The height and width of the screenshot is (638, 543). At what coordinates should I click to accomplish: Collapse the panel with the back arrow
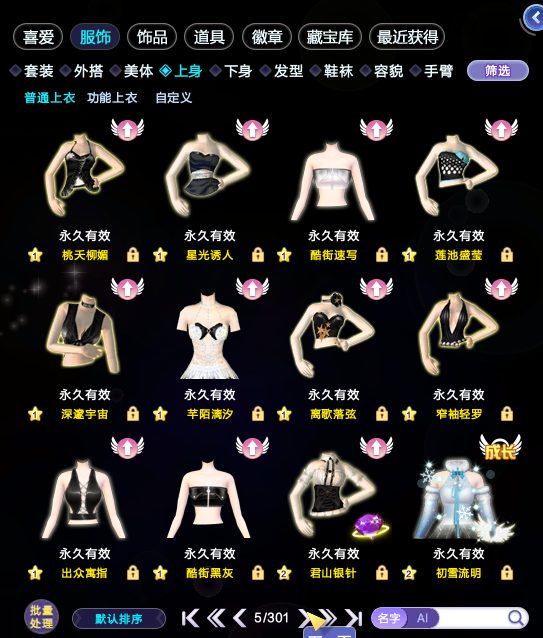tap(534, 18)
